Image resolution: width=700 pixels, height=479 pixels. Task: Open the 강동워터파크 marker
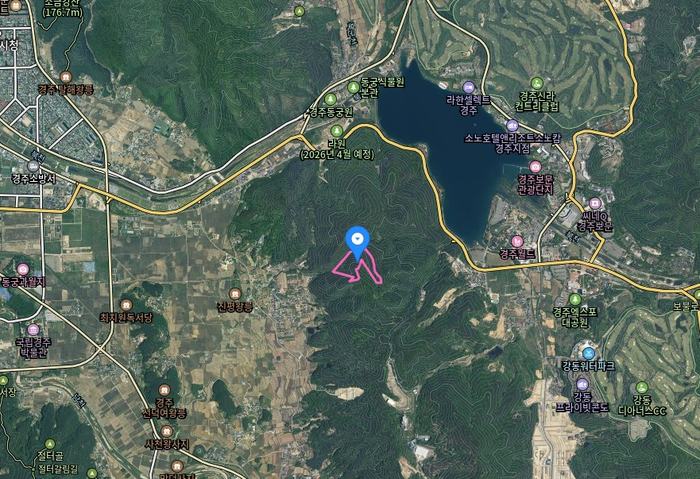pyautogui.click(x=588, y=353)
